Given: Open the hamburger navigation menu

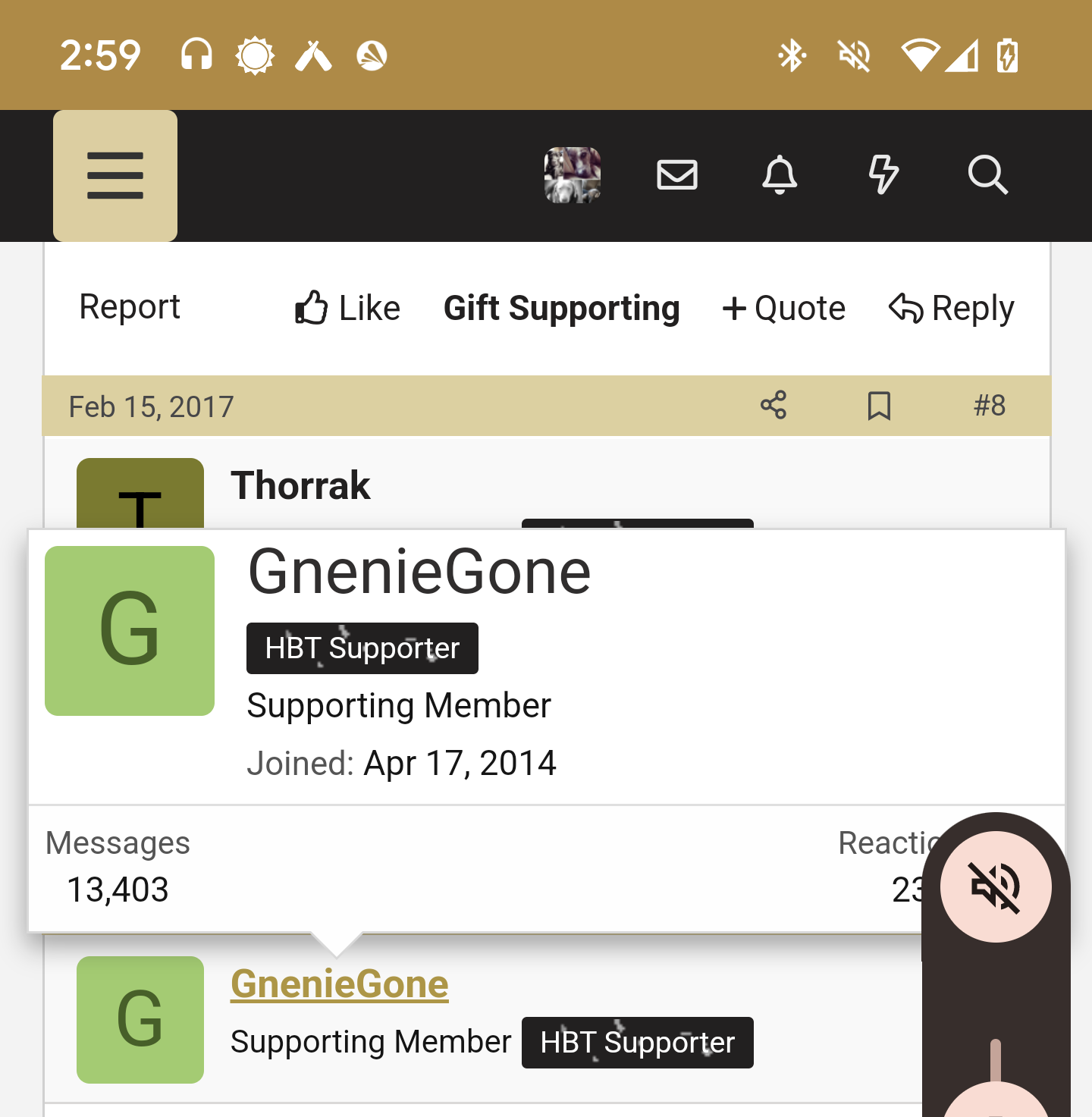Looking at the screenshot, I should click(x=115, y=176).
